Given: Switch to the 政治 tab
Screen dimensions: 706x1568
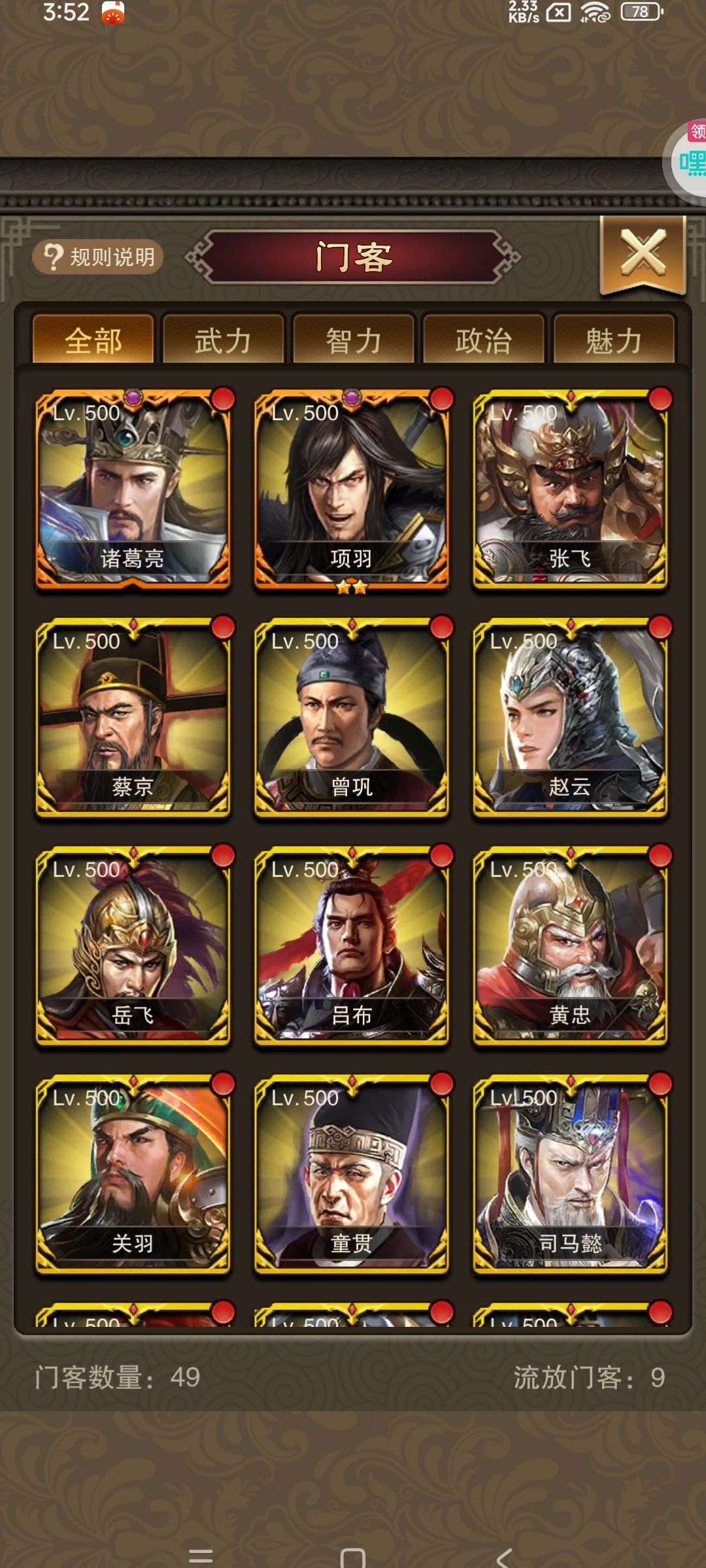Looking at the screenshot, I should pos(484,340).
